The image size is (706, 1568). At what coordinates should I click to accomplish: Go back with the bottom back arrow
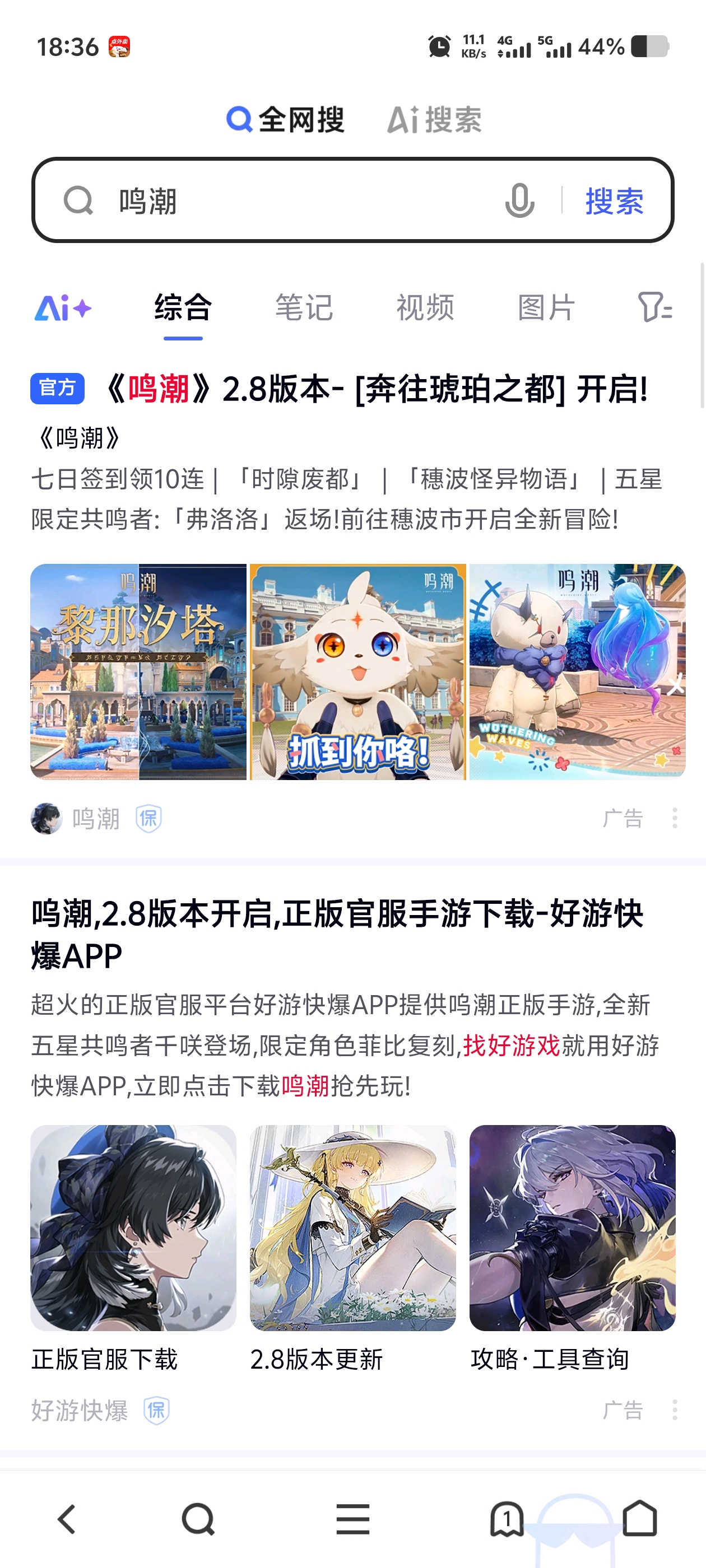click(x=67, y=1519)
